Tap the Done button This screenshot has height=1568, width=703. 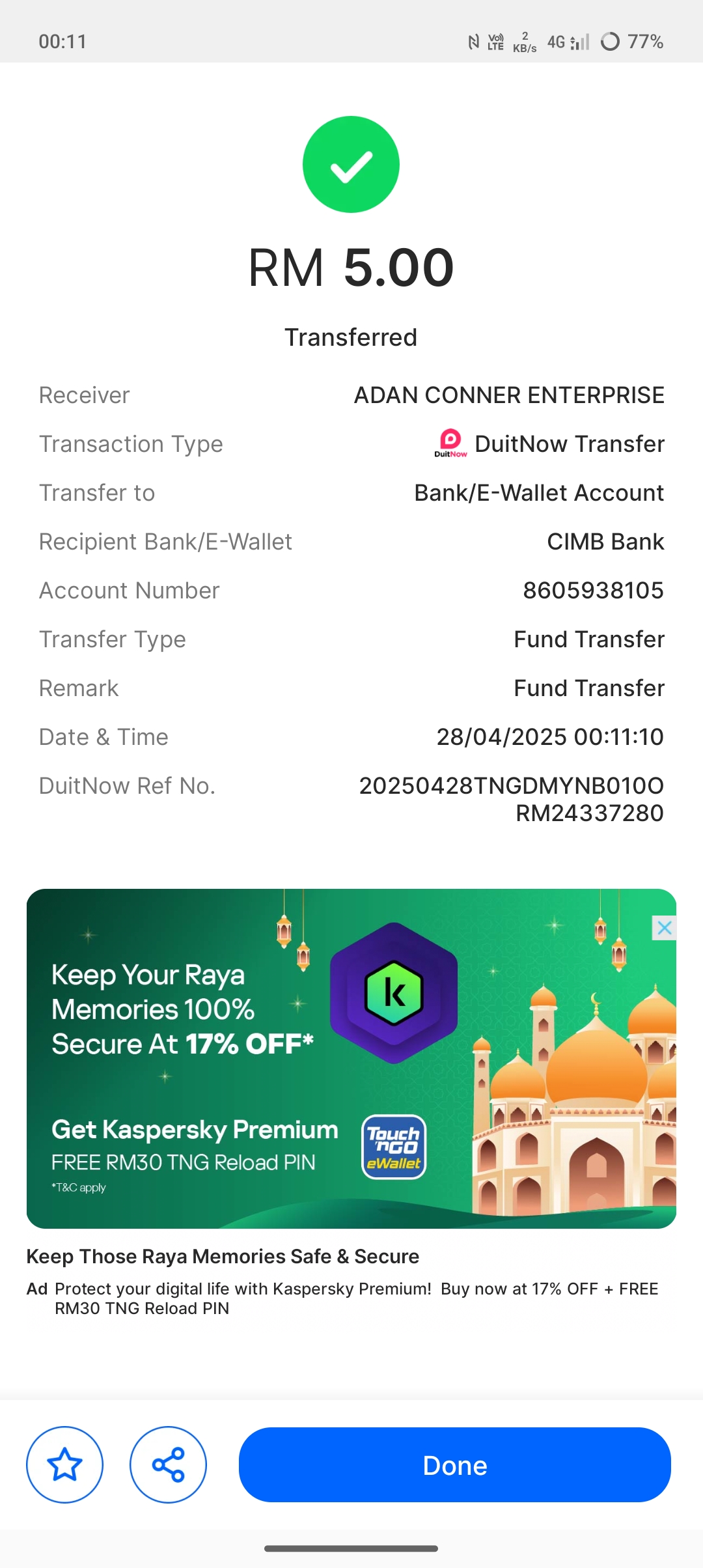click(454, 1465)
